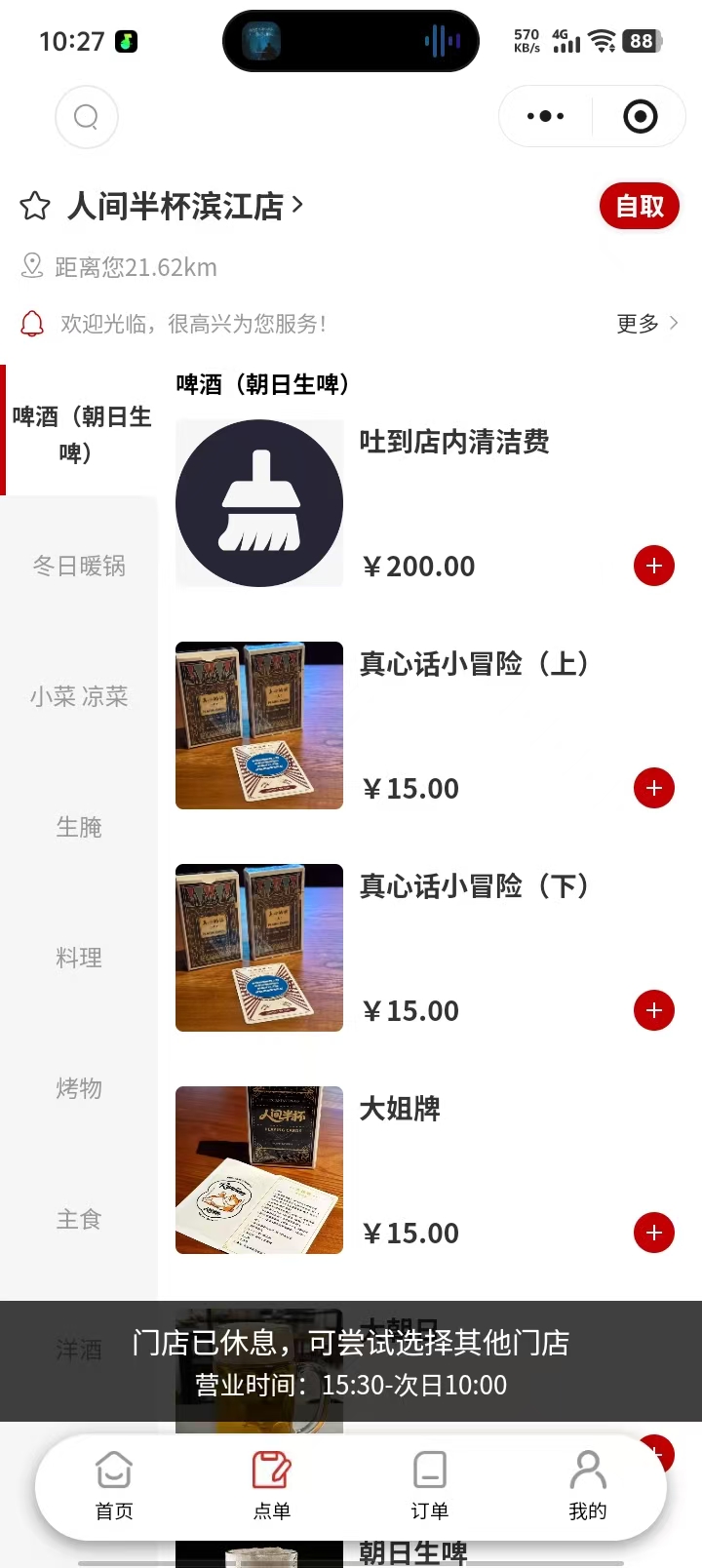Viewport: 702px width, 1568px height.
Task: Open the 订单 orders tab
Action: (429, 1486)
